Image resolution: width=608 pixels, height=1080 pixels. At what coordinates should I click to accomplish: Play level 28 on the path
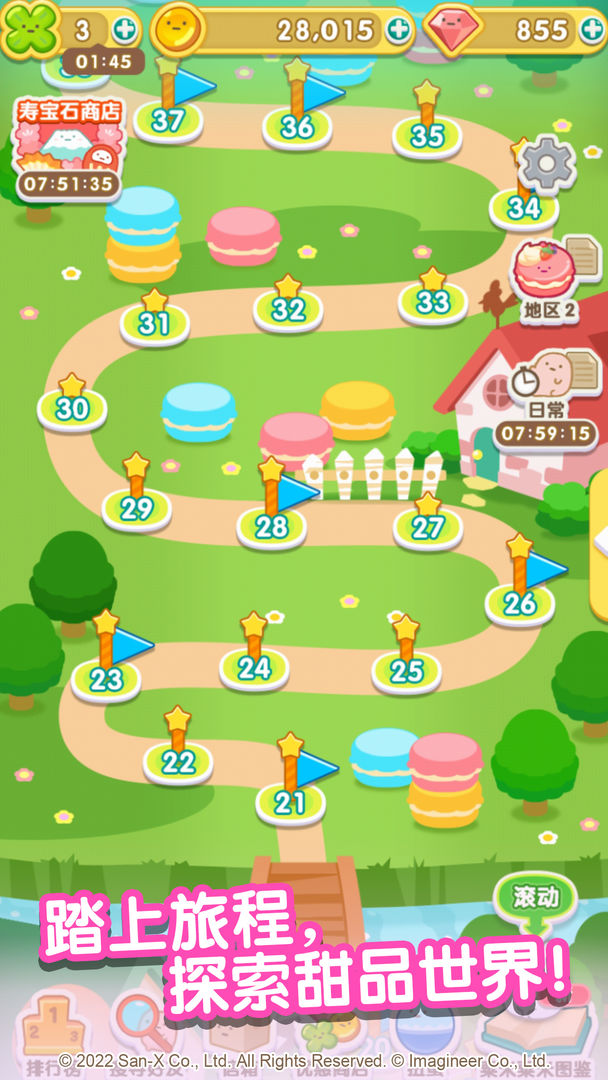271,526
